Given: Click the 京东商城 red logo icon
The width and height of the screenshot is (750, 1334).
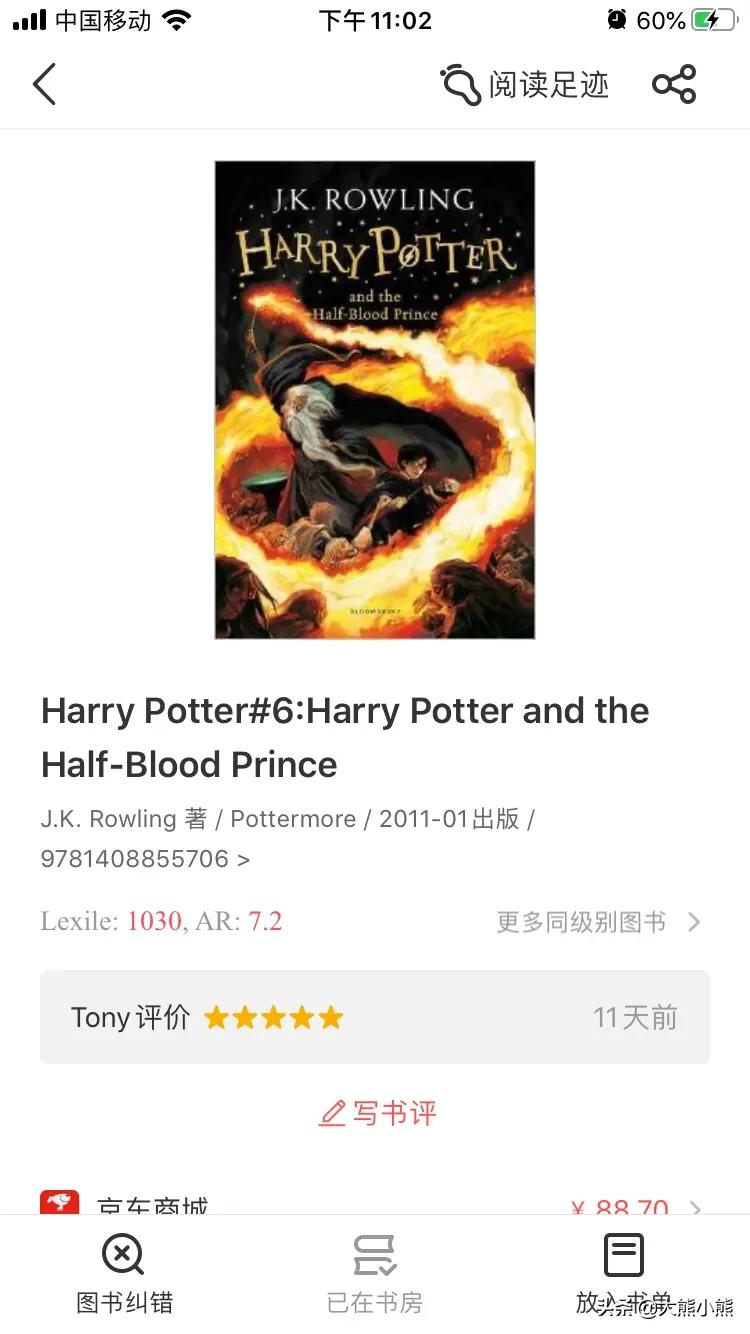Looking at the screenshot, I should click(x=59, y=1204).
